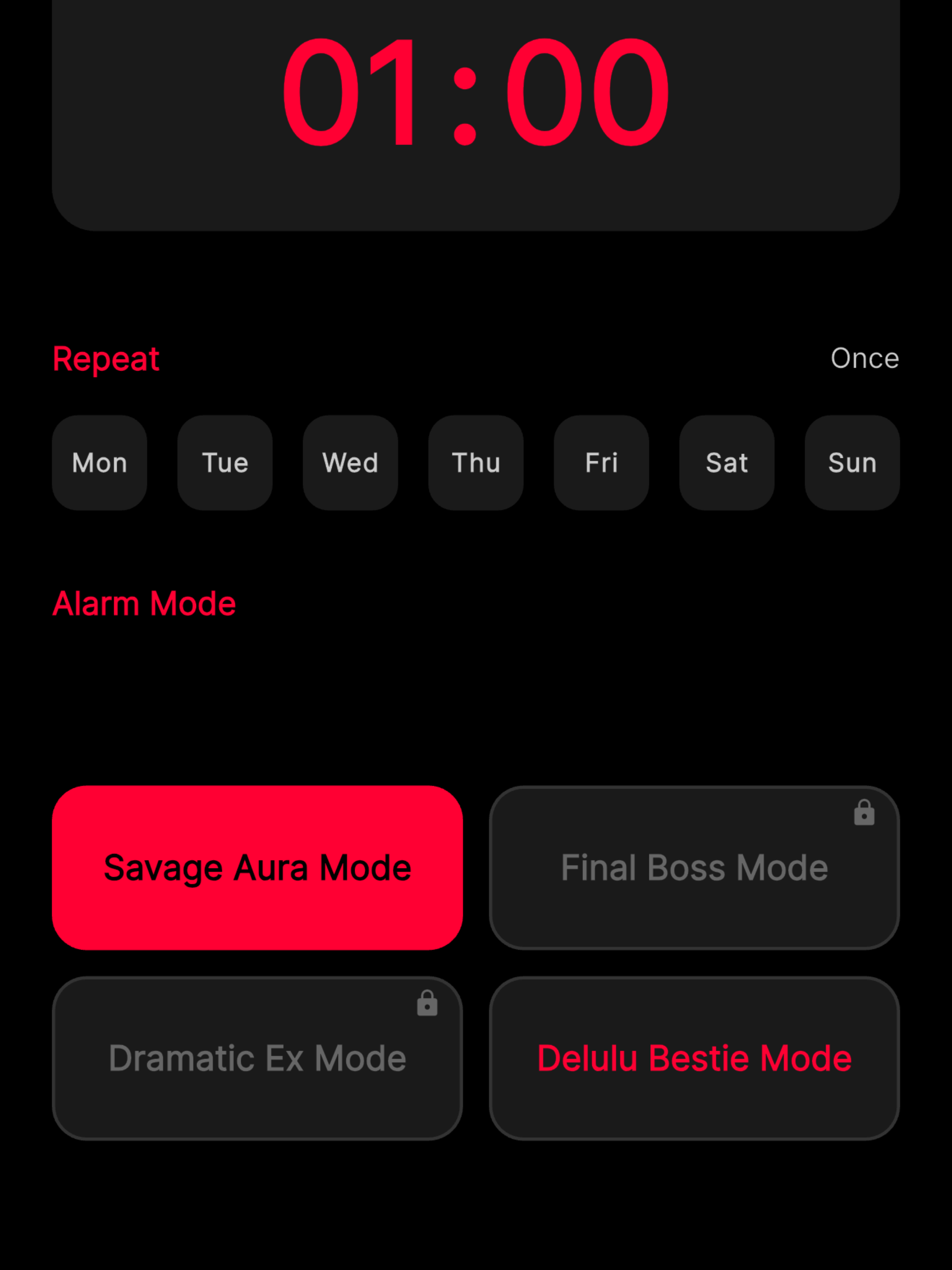Tap the locked Final Boss Mode
This screenshot has height=1270, width=952.
point(694,868)
